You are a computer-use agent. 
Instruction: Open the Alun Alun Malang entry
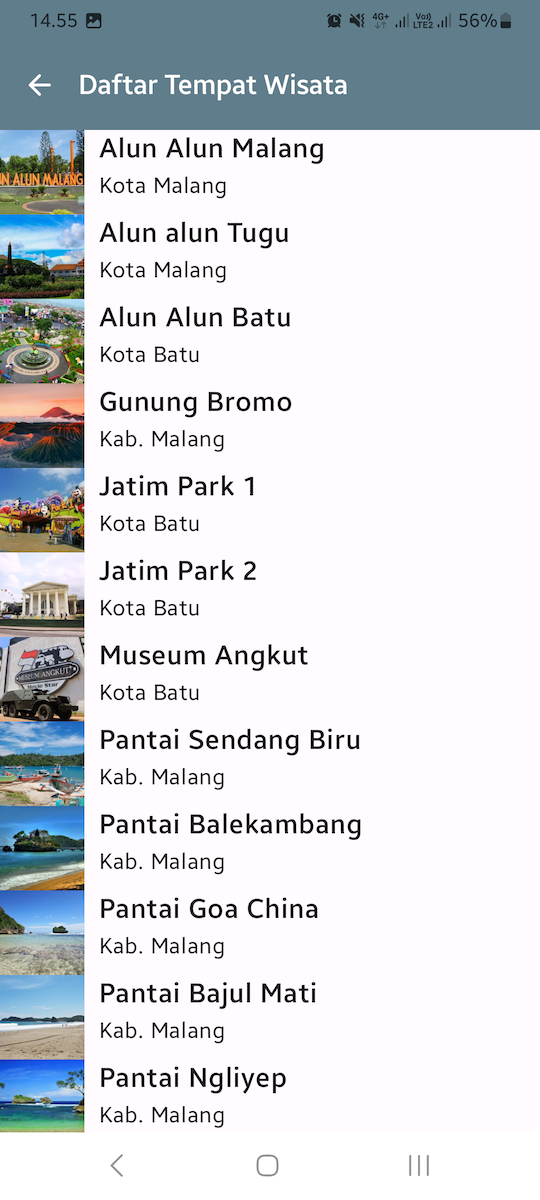click(270, 172)
